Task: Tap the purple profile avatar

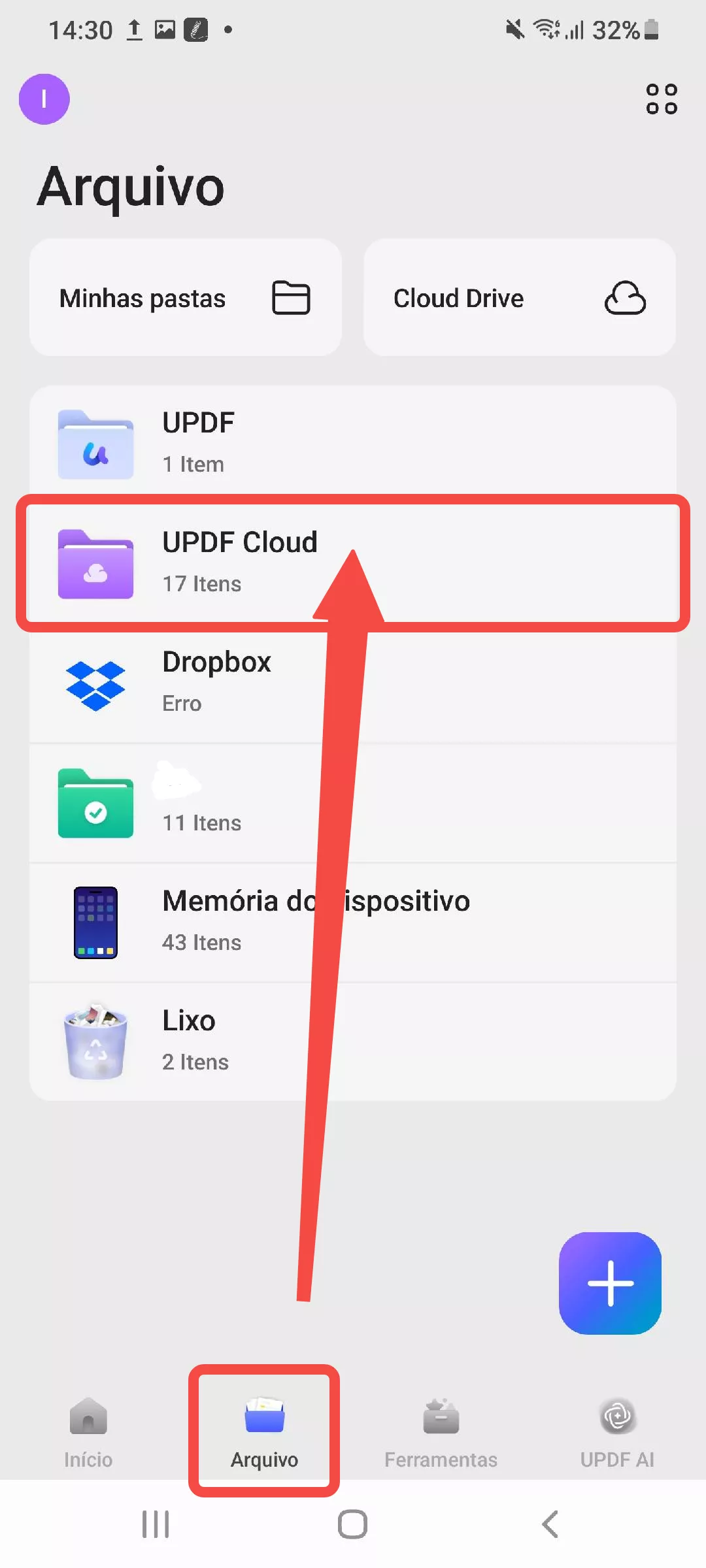Action: click(x=44, y=98)
